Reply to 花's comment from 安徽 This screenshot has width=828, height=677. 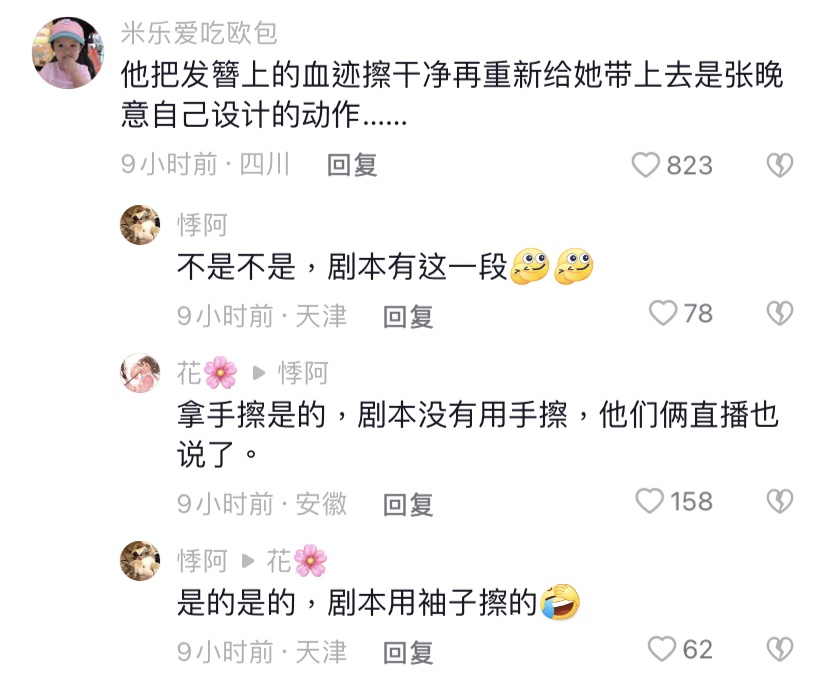408,504
